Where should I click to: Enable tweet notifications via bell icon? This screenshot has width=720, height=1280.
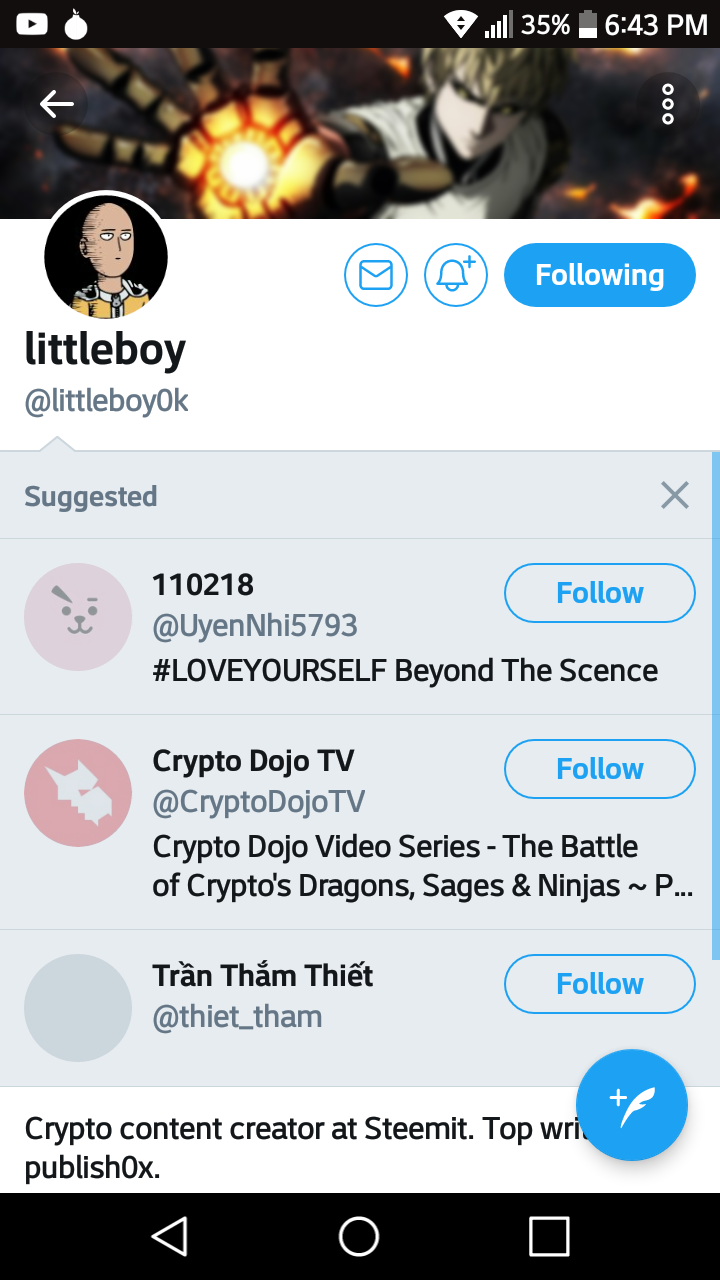click(x=456, y=274)
